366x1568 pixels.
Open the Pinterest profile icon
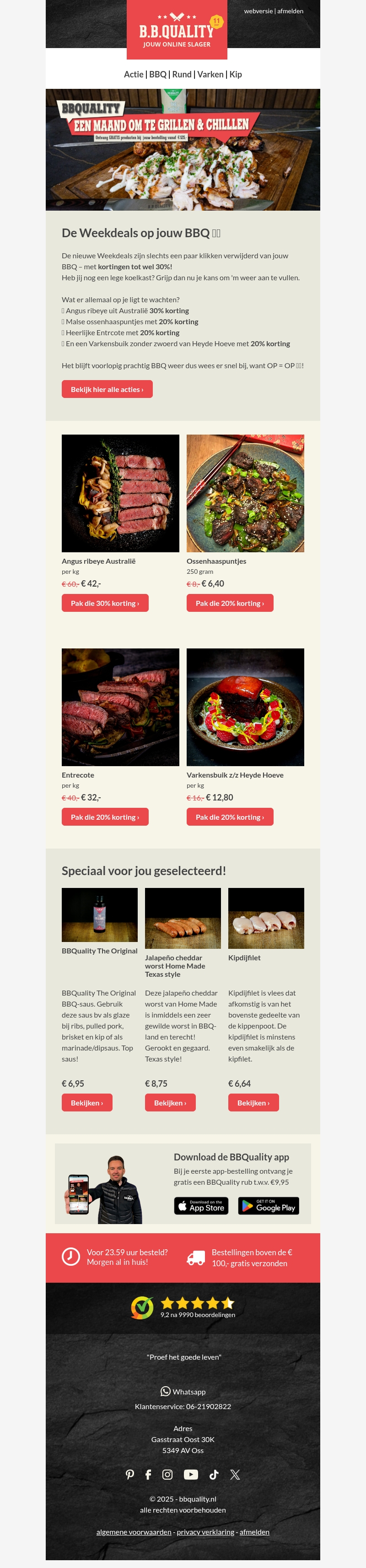coord(130,1474)
